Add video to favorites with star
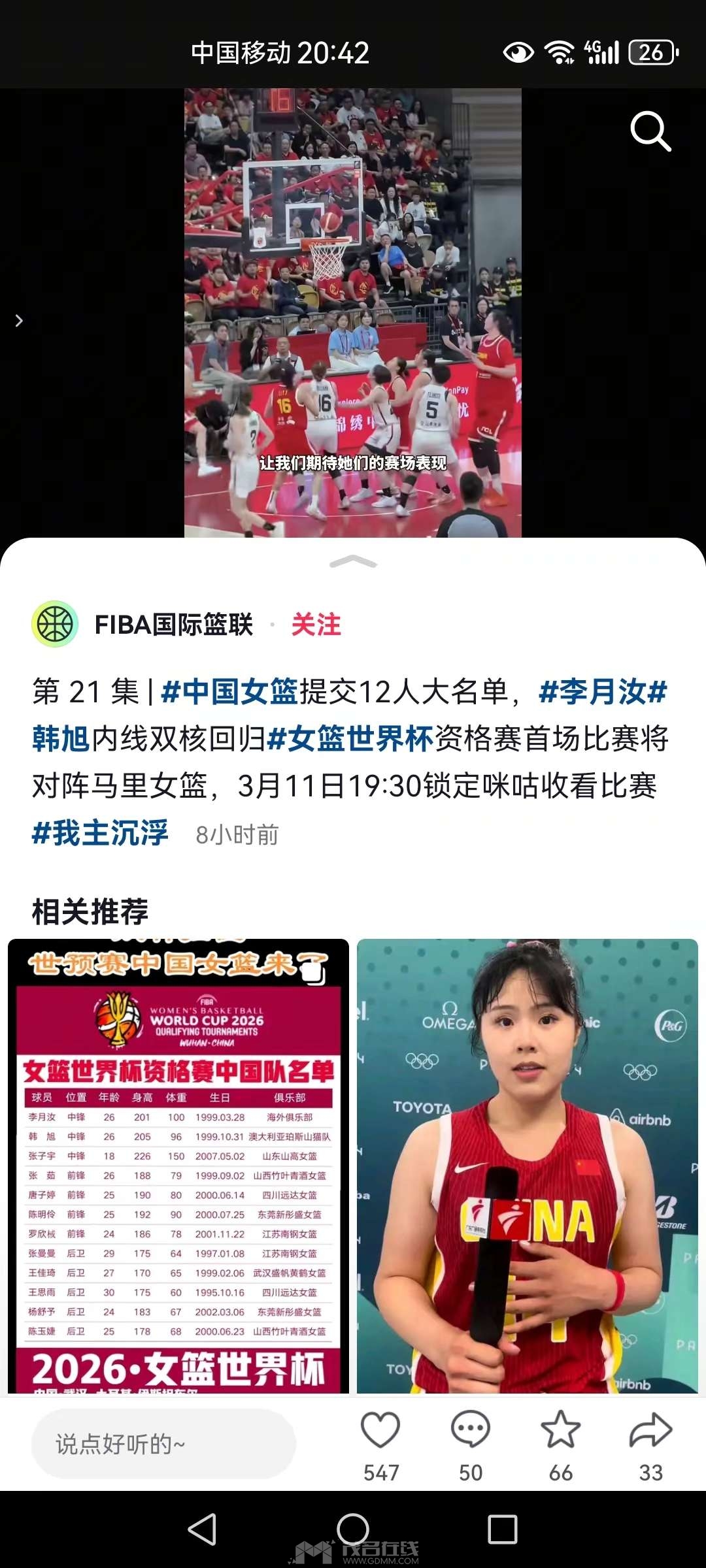This screenshot has height=1568, width=706. pos(560,1431)
